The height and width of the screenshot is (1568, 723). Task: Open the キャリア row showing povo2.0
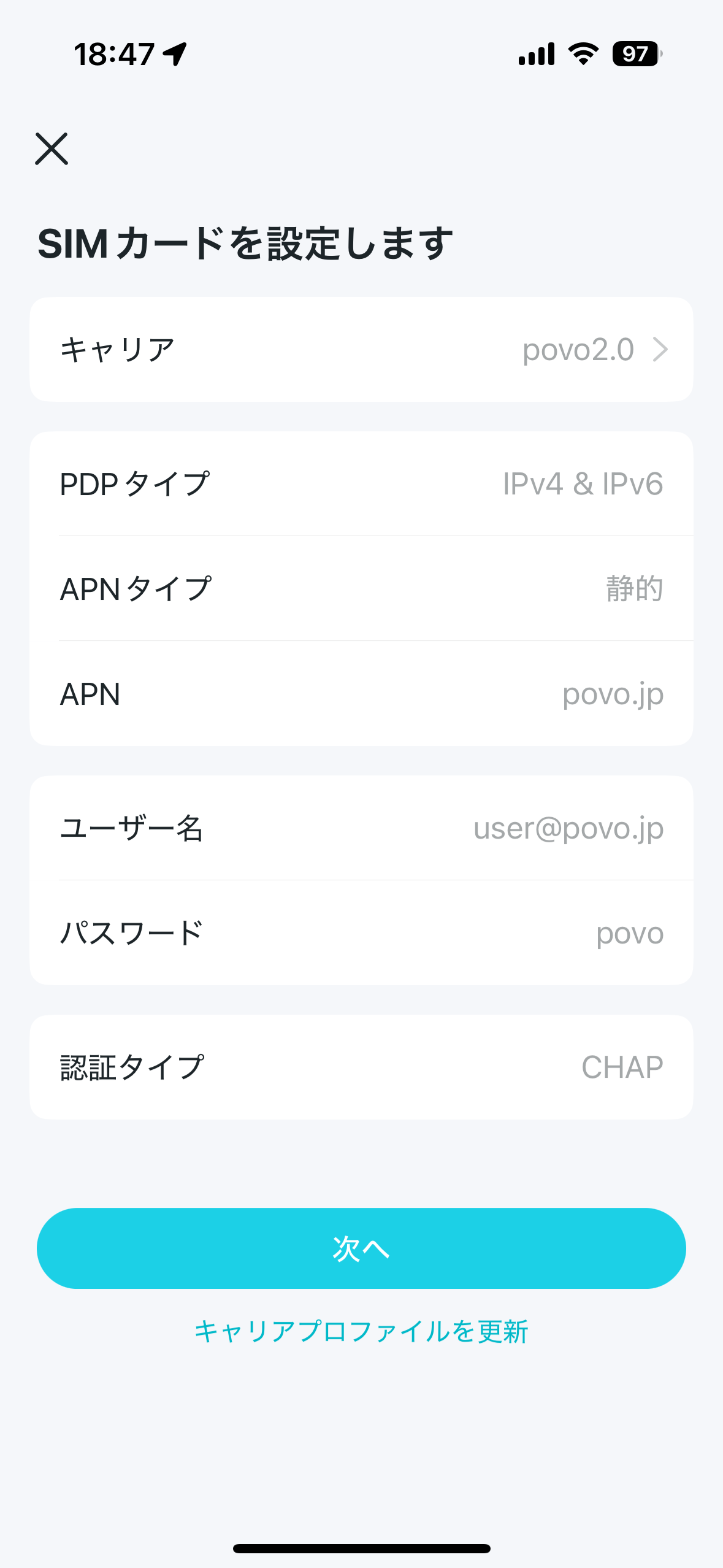coord(361,350)
